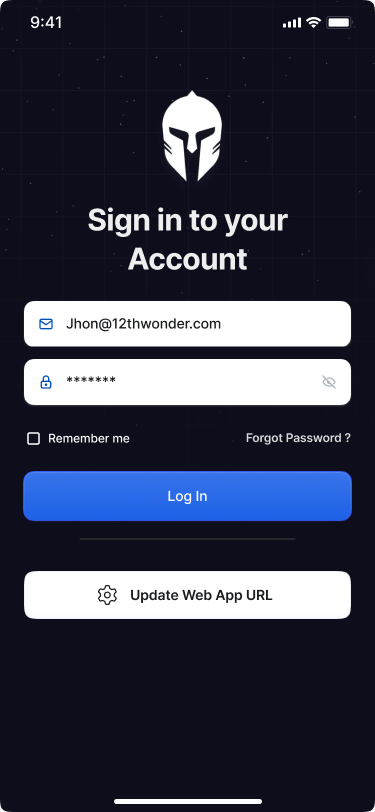The image size is (375, 812).
Task: Check the Remember me box
Action: click(34, 439)
